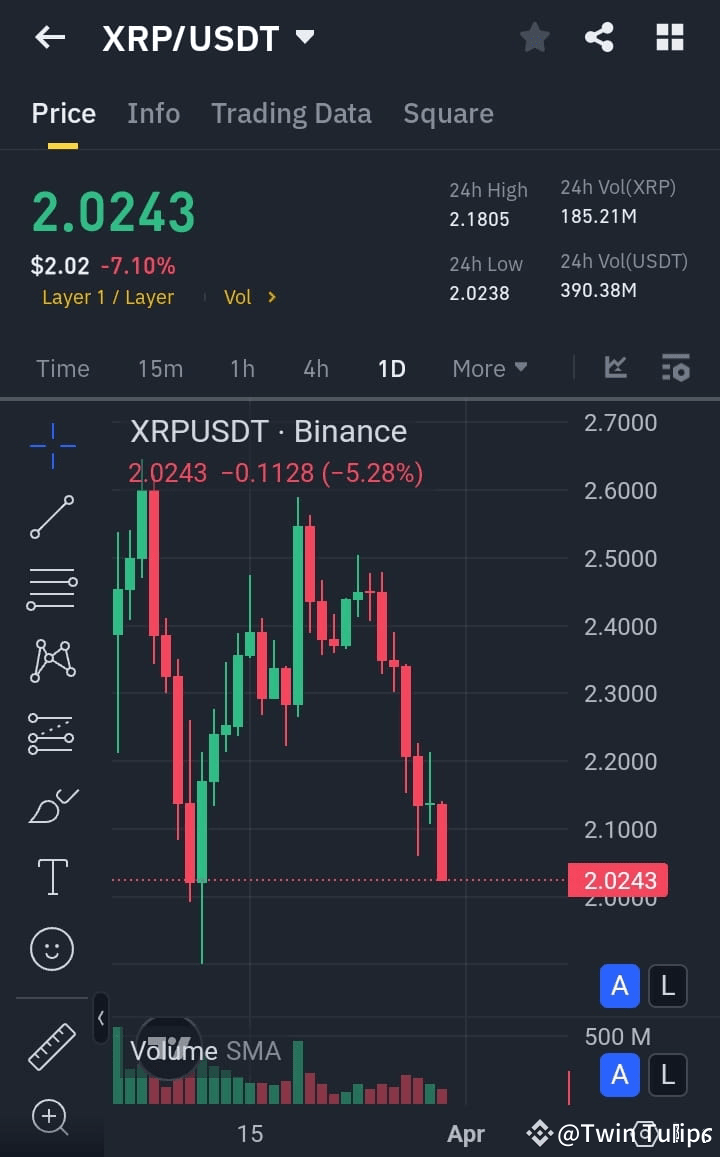
Task: Select the trend line drawing tool
Action: pyautogui.click(x=51, y=518)
